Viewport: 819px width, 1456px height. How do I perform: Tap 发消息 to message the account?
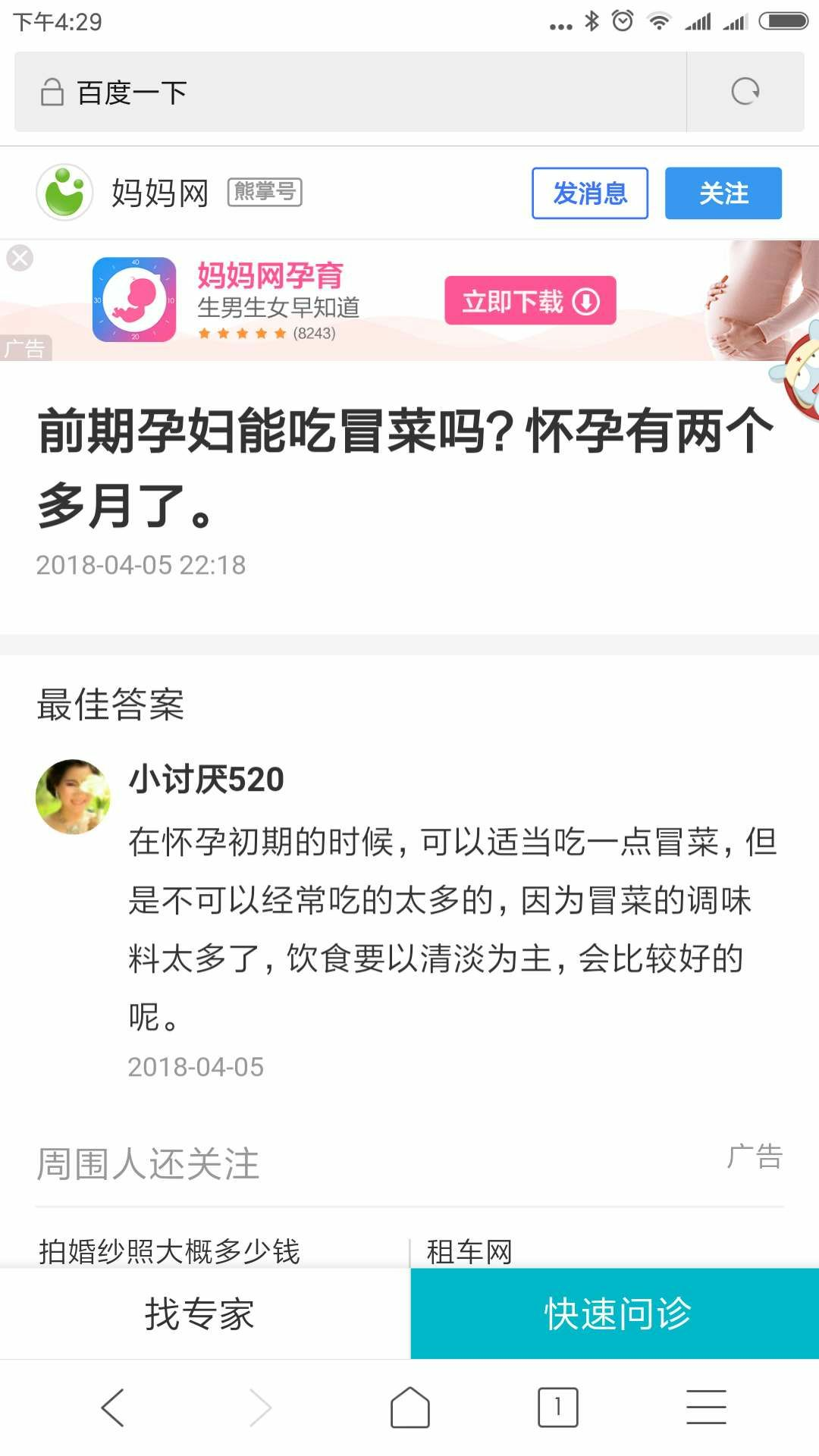(x=589, y=194)
